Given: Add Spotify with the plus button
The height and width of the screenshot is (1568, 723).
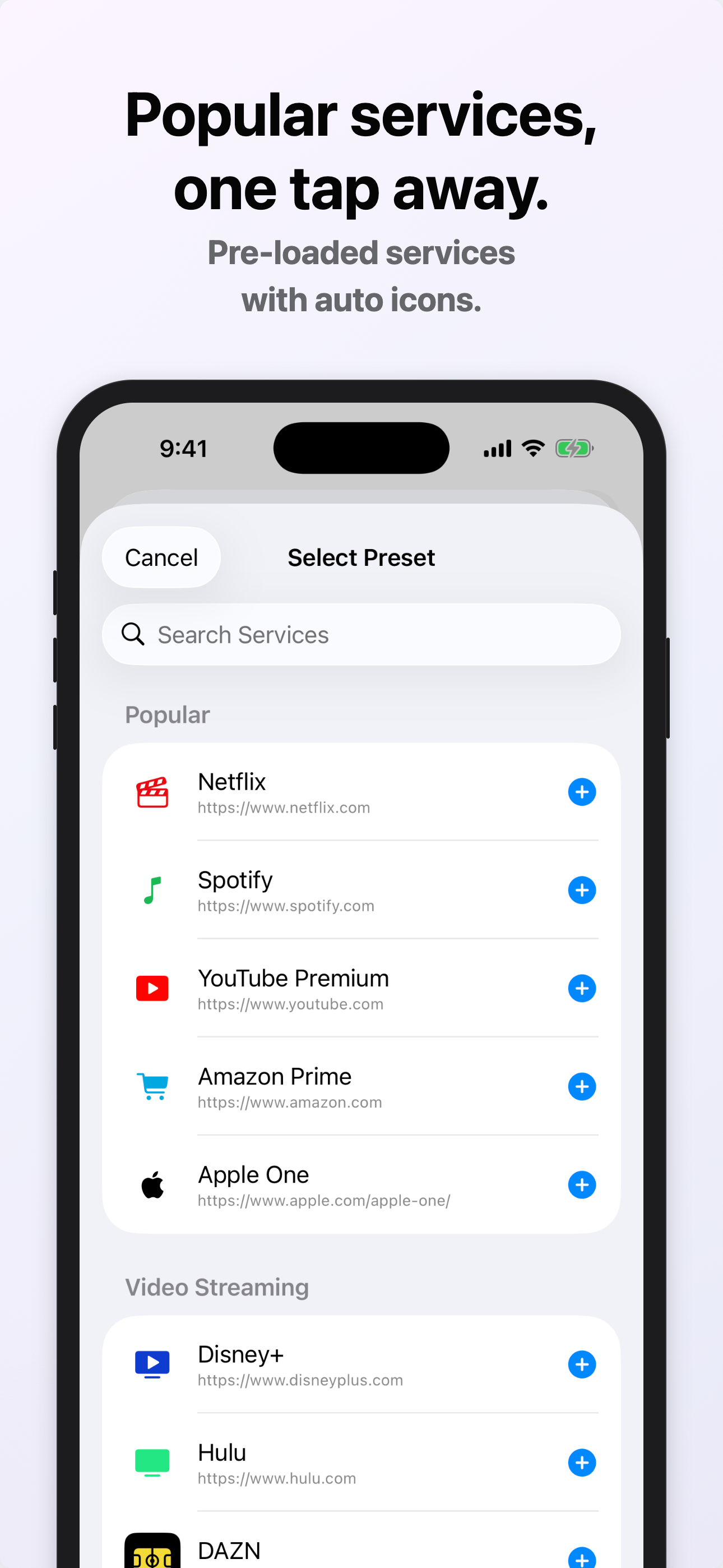Looking at the screenshot, I should (582, 890).
